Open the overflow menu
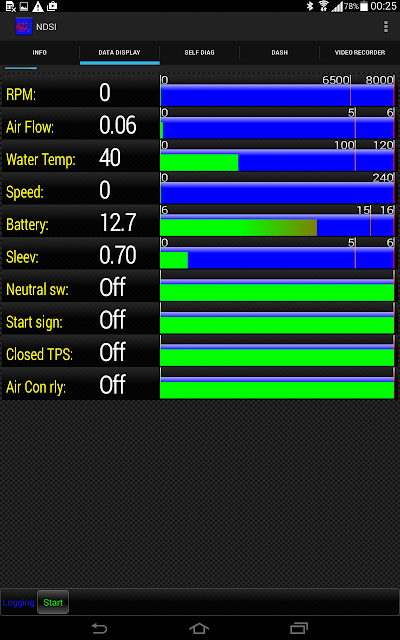The image size is (400, 640). click(386, 27)
